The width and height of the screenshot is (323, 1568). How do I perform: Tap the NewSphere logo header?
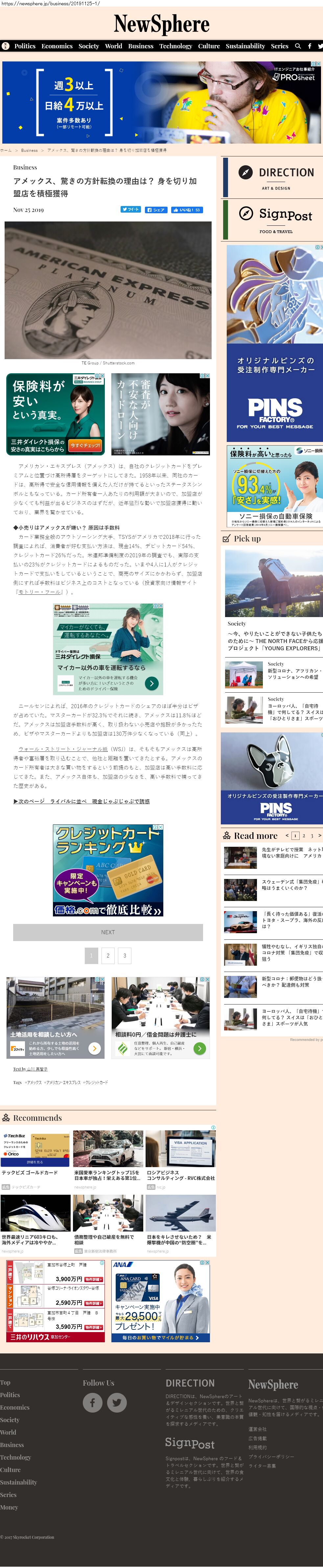pos(161,24)
